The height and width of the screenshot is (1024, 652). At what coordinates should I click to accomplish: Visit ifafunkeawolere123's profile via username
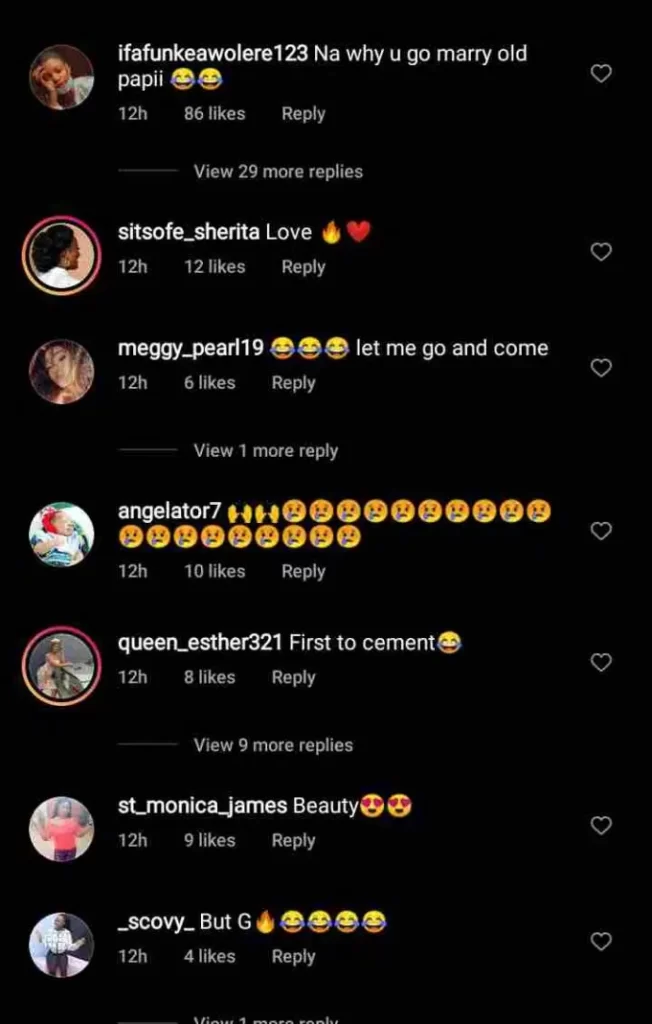[212, 54]
